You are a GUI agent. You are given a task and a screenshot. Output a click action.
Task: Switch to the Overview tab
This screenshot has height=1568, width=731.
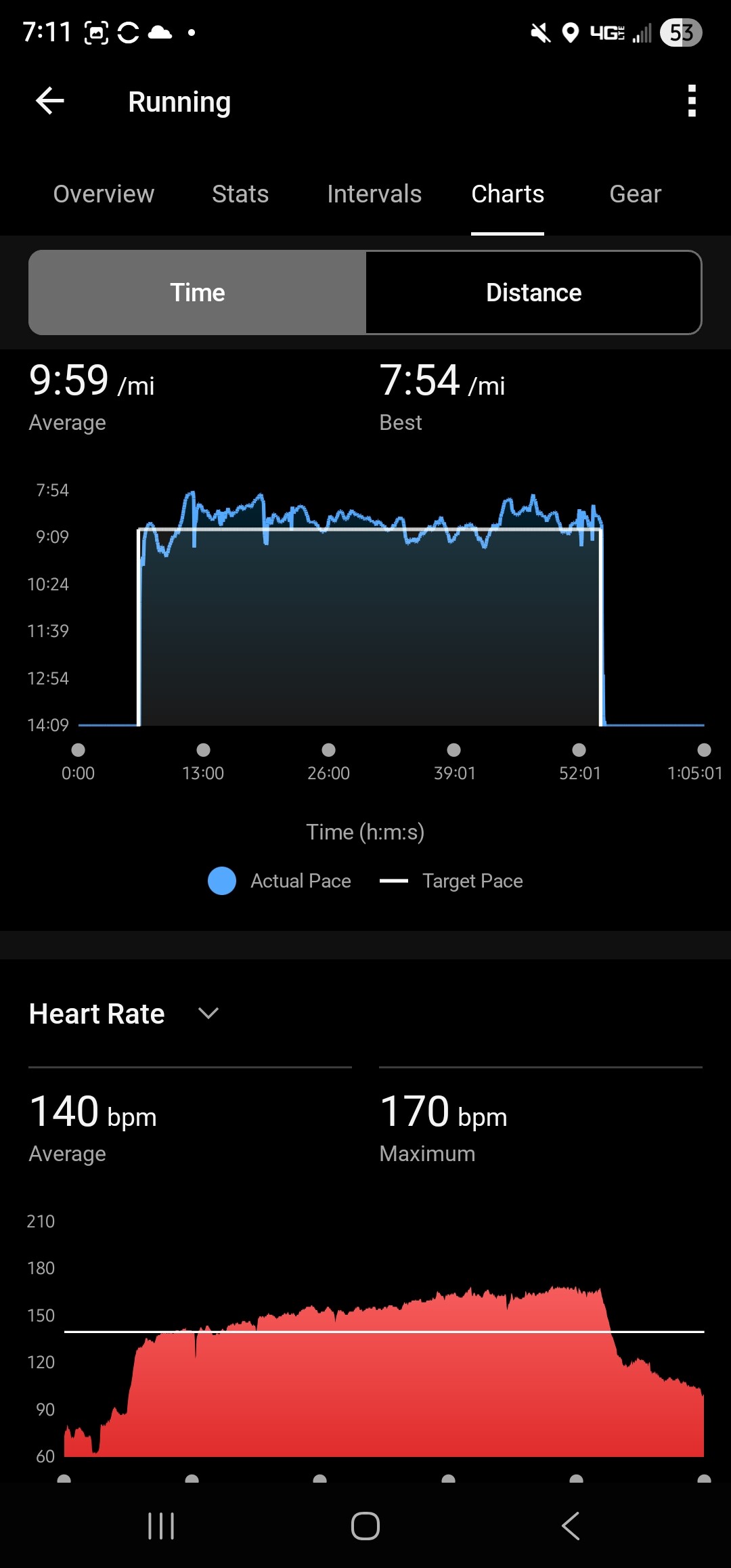(104, 194)
